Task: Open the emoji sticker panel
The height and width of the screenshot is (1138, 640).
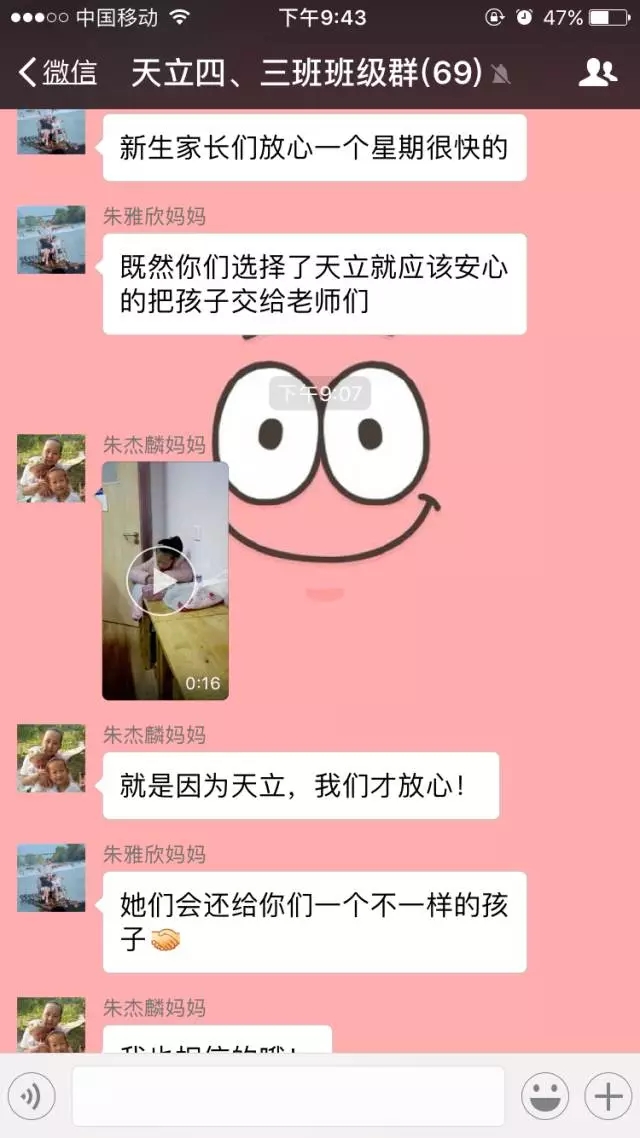Action: (x=545, y=1097)
